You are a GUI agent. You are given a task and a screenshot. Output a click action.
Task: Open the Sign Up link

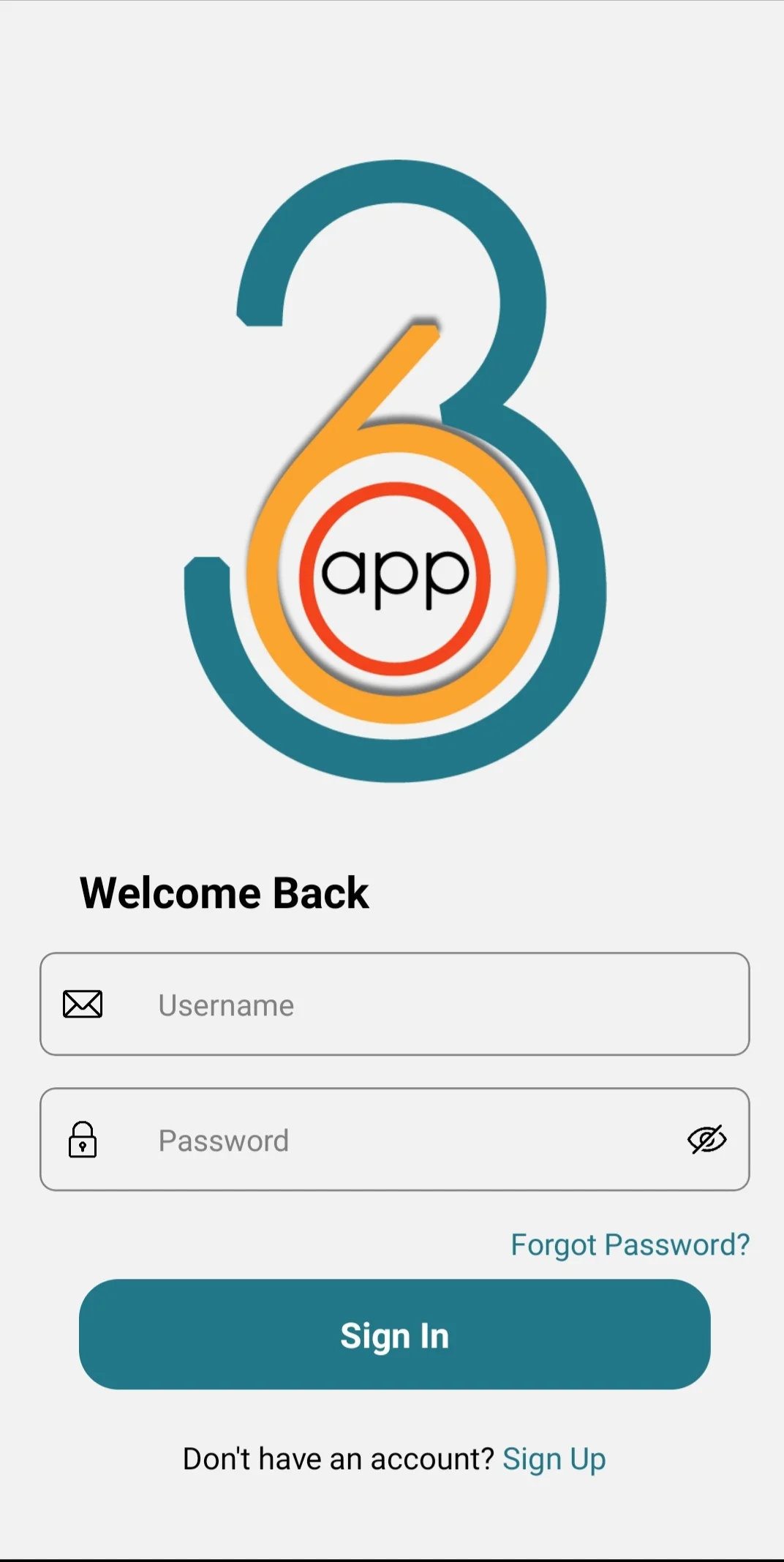[x=554, y=1459]
